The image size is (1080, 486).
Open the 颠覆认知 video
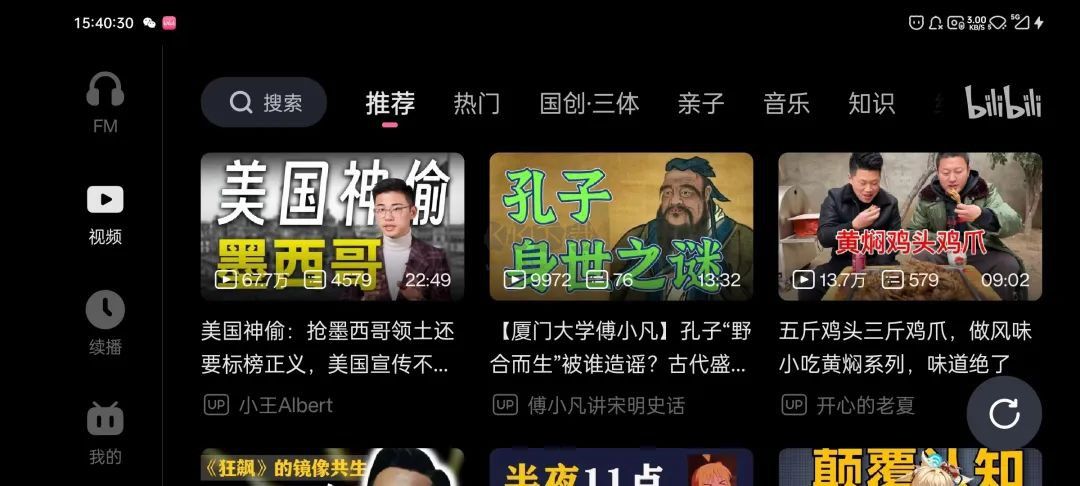[910, 468]
